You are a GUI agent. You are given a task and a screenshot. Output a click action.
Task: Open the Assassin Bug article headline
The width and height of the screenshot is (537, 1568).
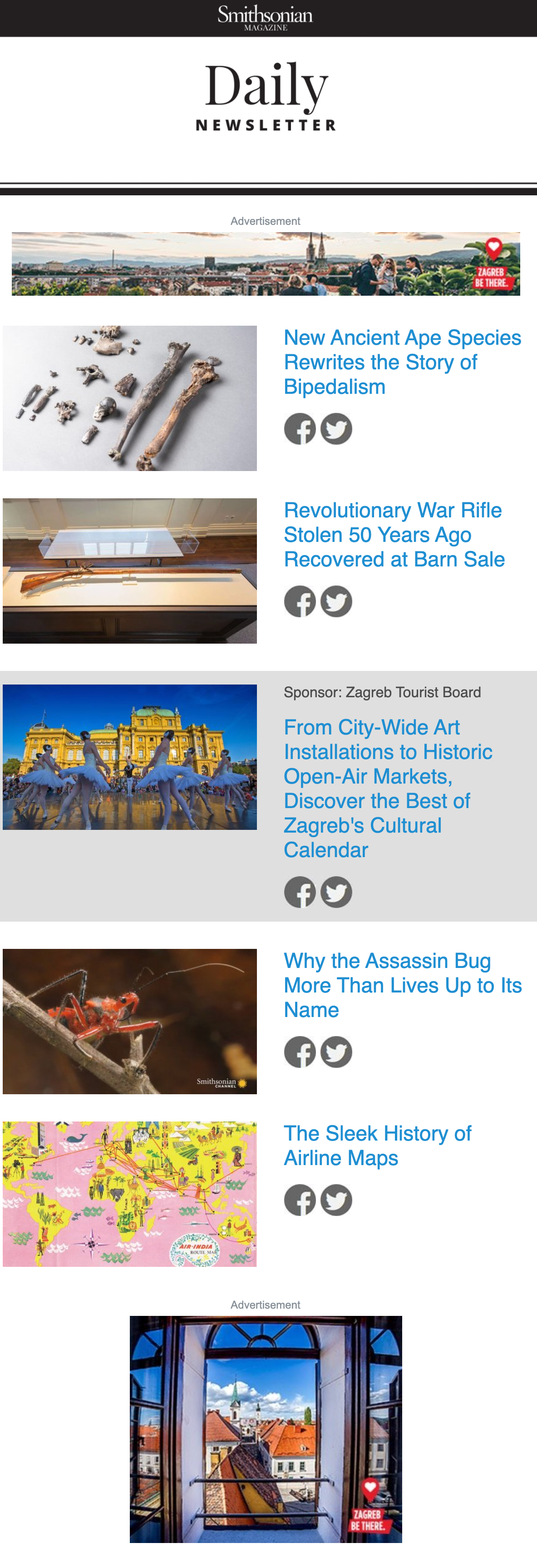pyautogui.click(x=403, y=985)
